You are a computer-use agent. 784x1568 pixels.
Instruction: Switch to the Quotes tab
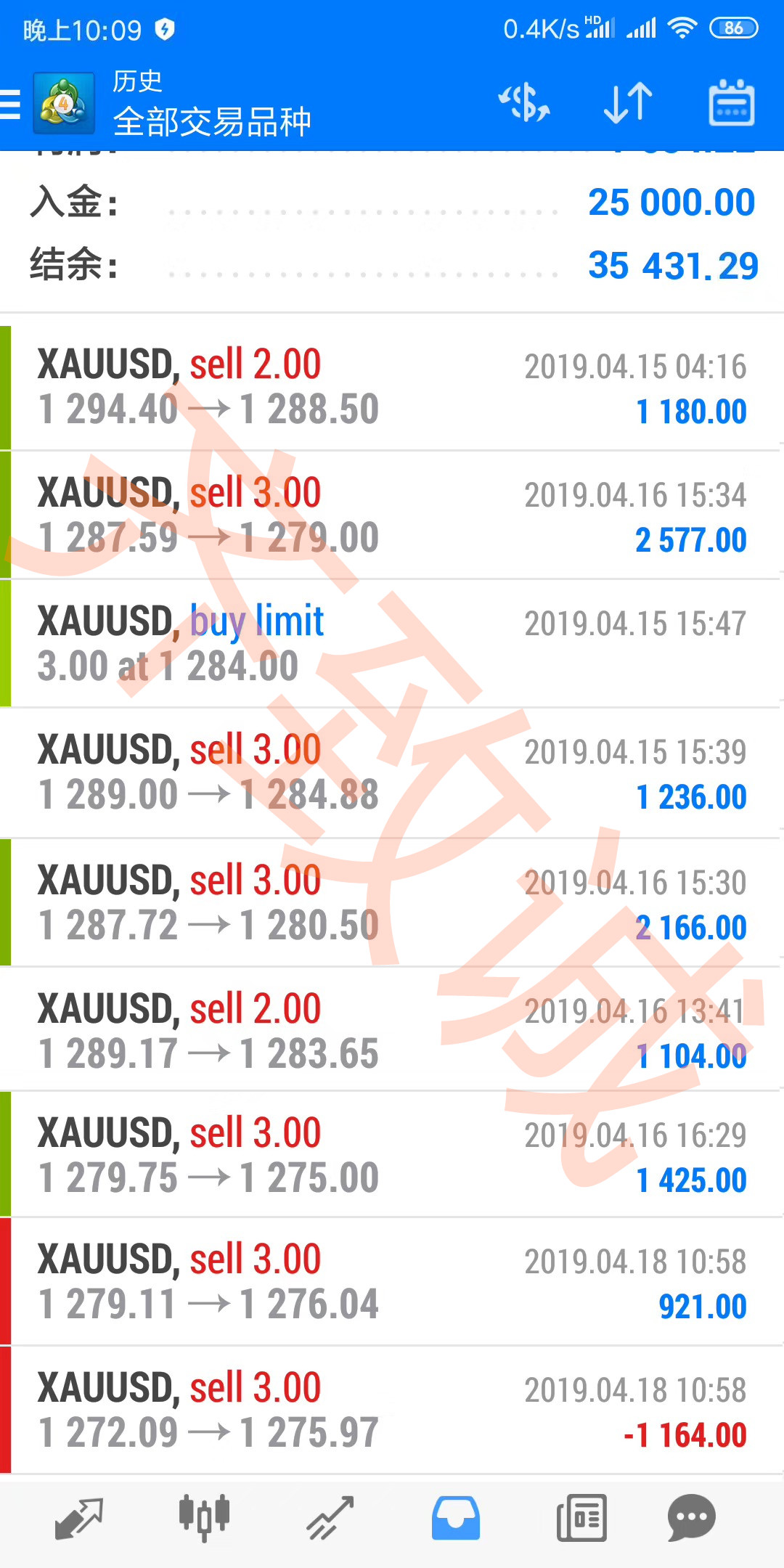click(79, 1518)
